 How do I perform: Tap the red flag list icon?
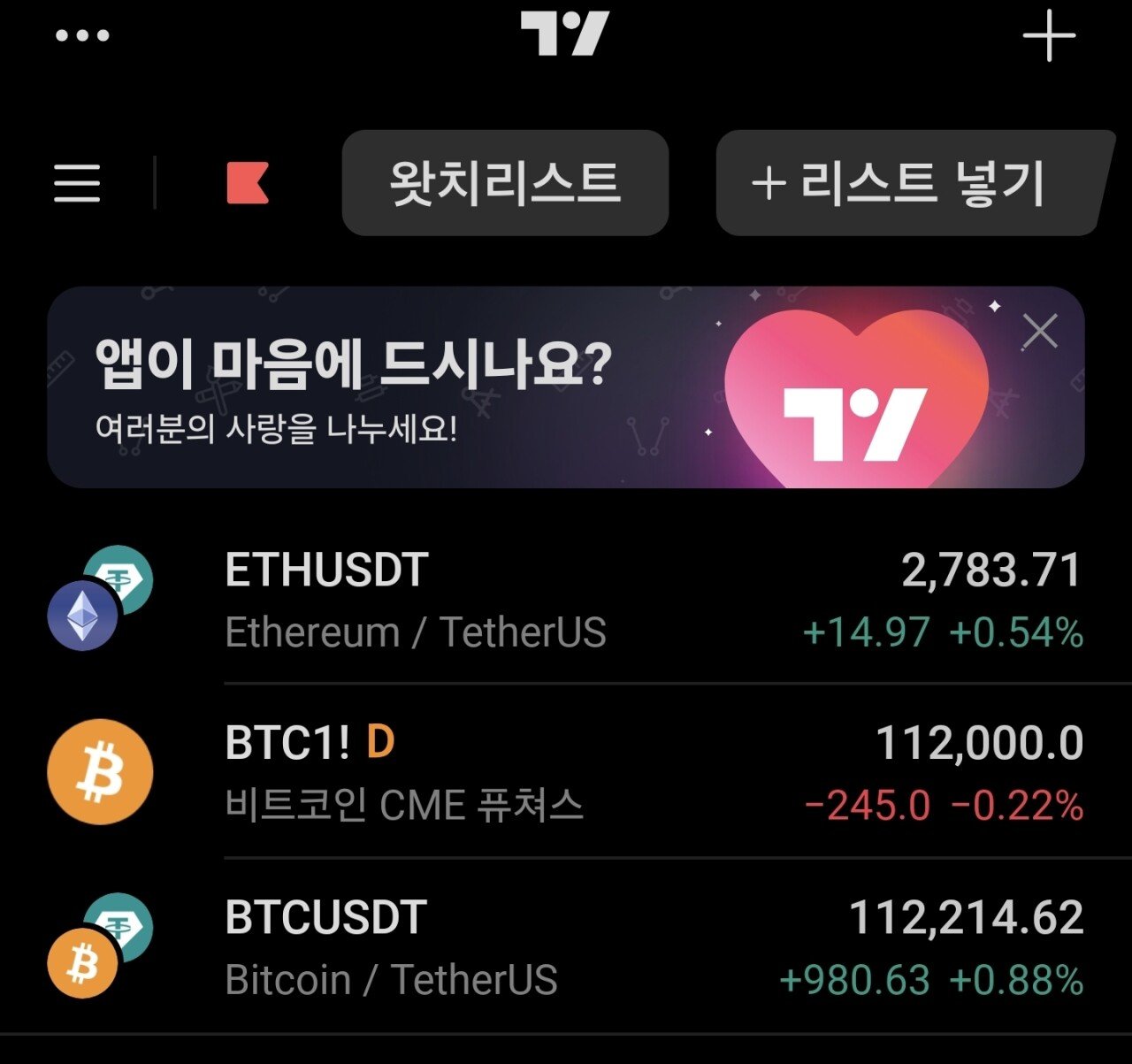[247, 183]
